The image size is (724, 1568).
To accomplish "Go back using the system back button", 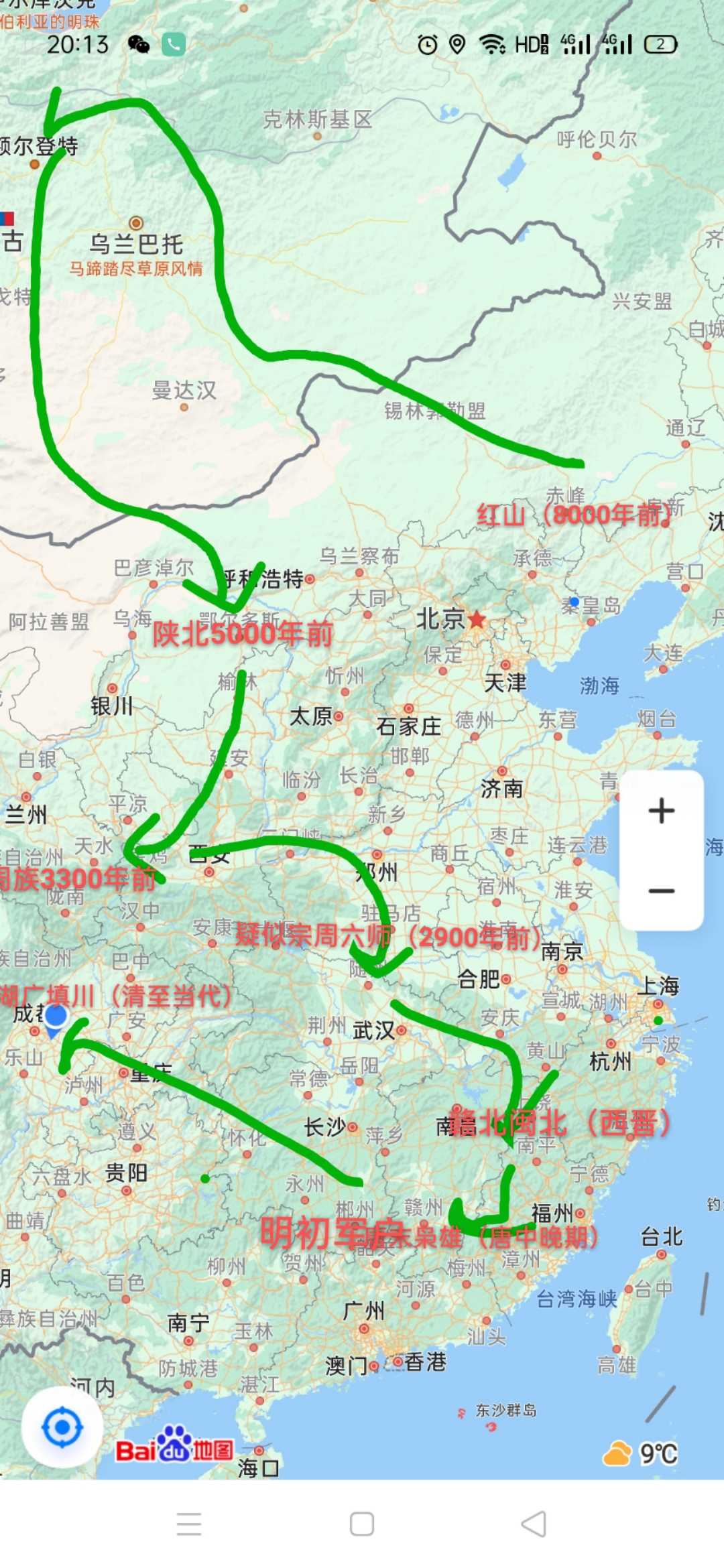I will pyautogui.click(x=534, y=1524).
